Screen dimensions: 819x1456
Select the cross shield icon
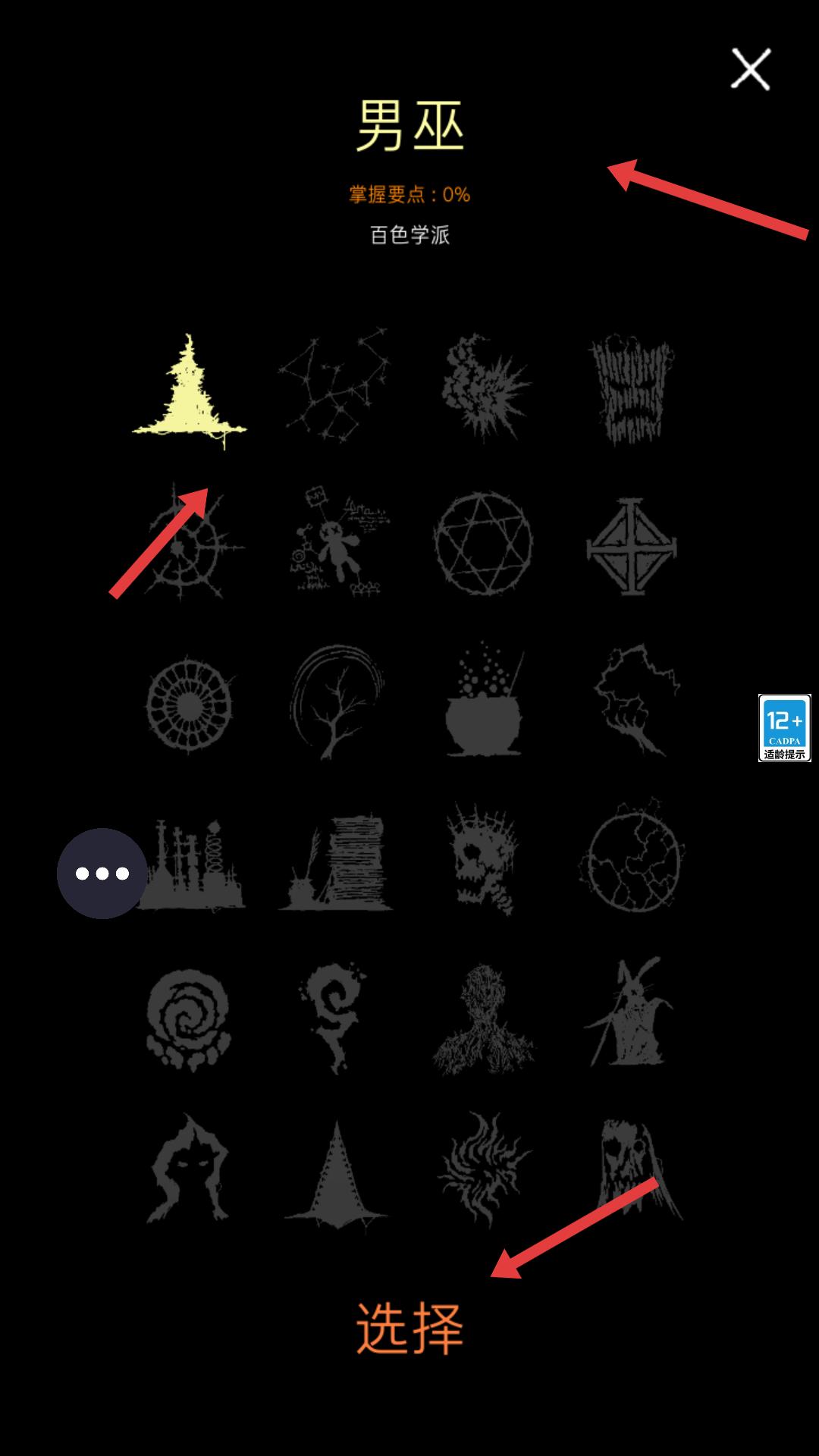point(632,547)
